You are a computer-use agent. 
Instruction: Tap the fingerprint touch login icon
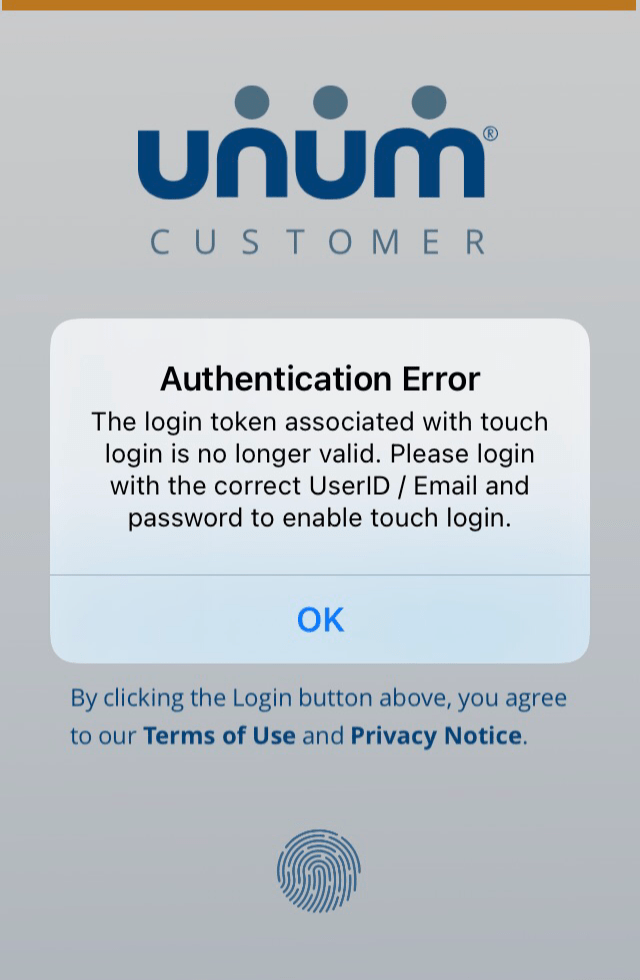pos(319,871)
